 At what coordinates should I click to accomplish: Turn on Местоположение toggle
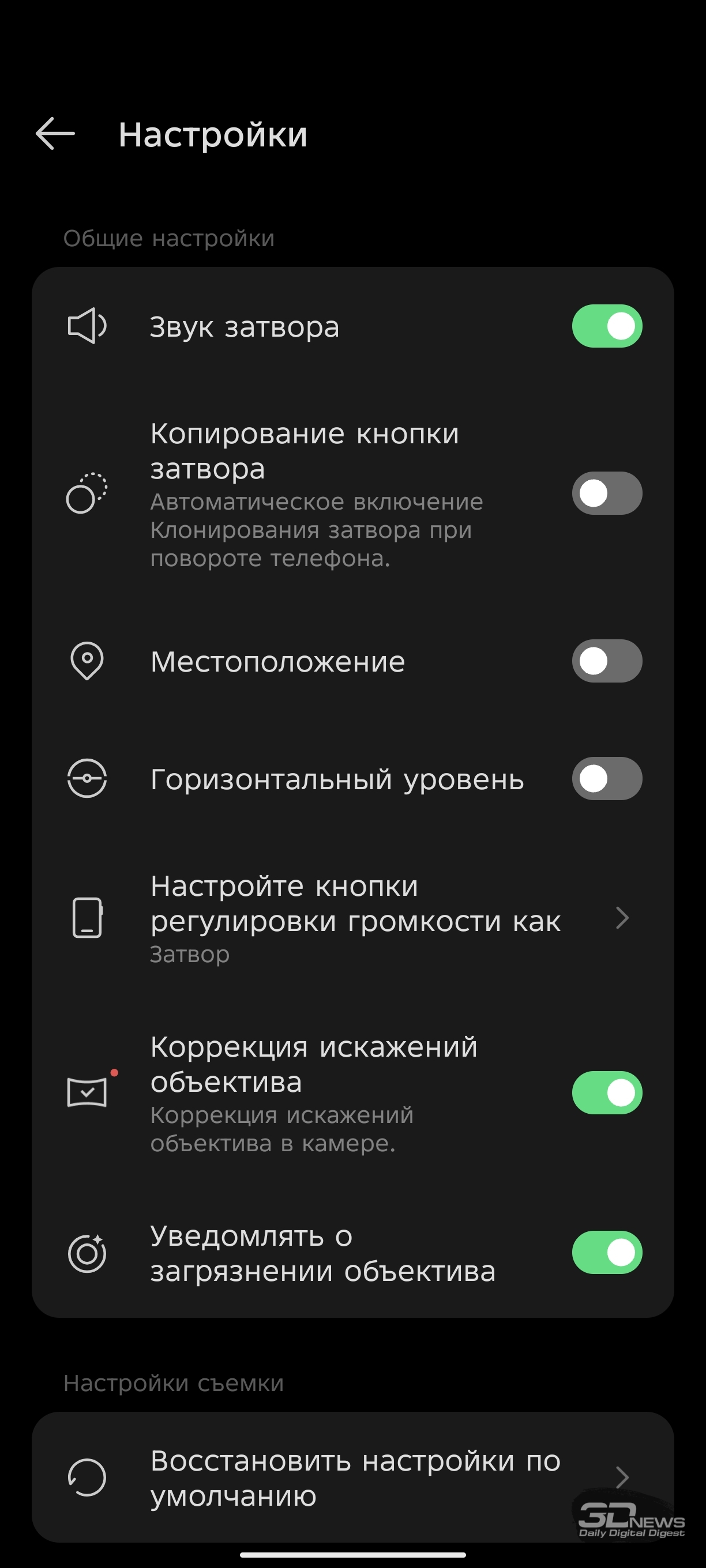tap(607, 661)
